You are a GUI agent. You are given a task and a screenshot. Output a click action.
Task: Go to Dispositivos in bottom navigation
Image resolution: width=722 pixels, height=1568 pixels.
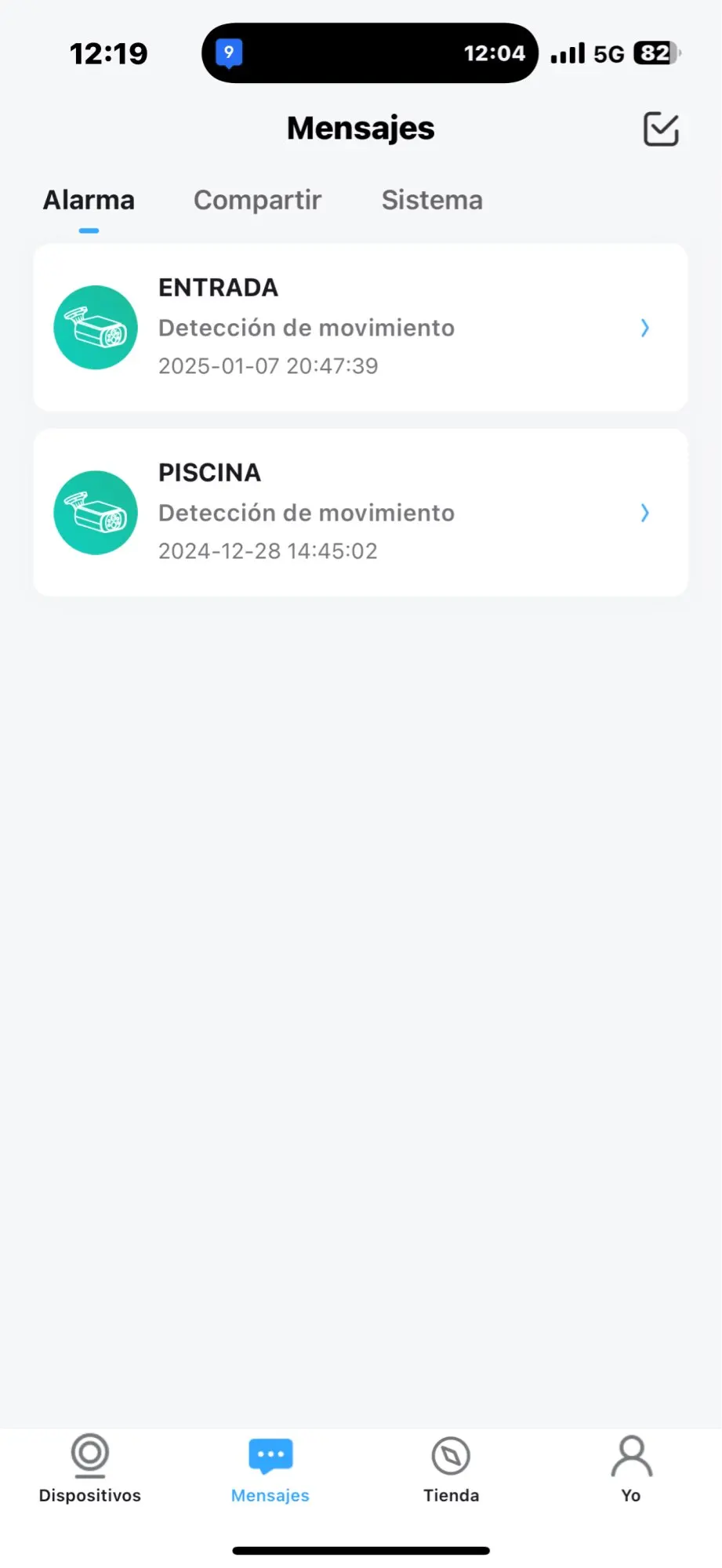90,1468
